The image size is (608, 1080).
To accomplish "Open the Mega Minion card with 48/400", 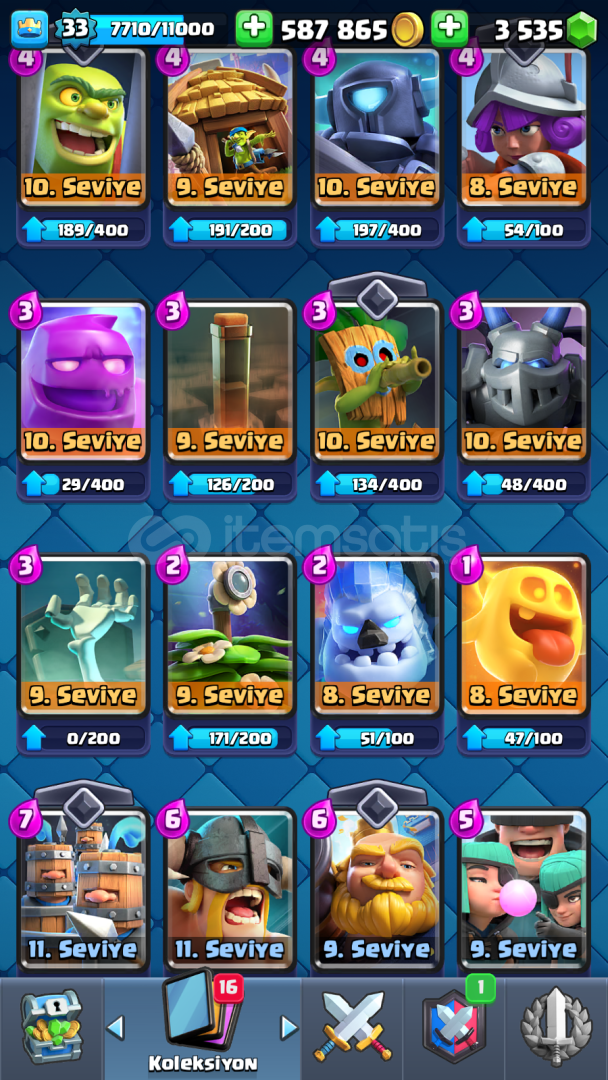I will point(523,380).
